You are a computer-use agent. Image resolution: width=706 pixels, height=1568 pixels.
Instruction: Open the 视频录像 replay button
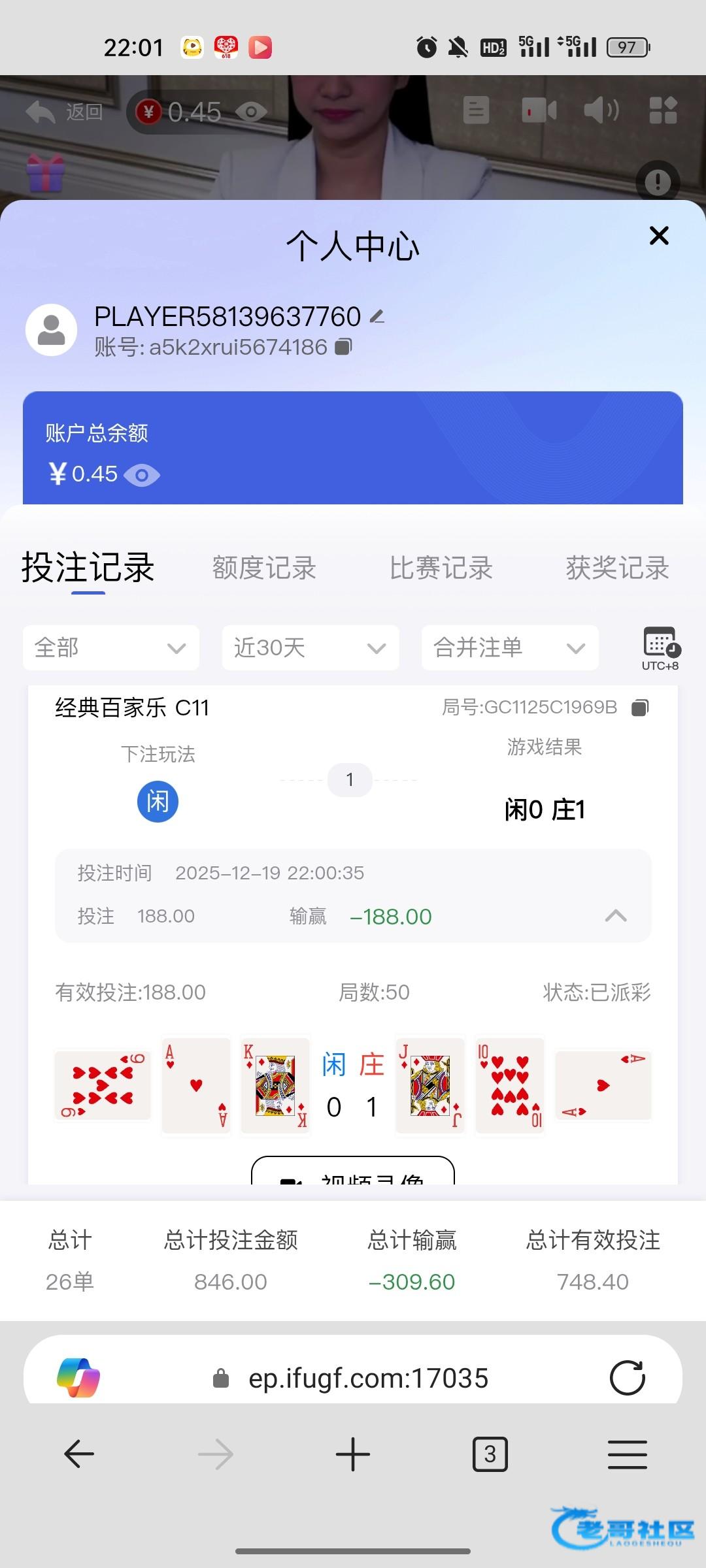pyautogui.click(x=353, y=1173)
